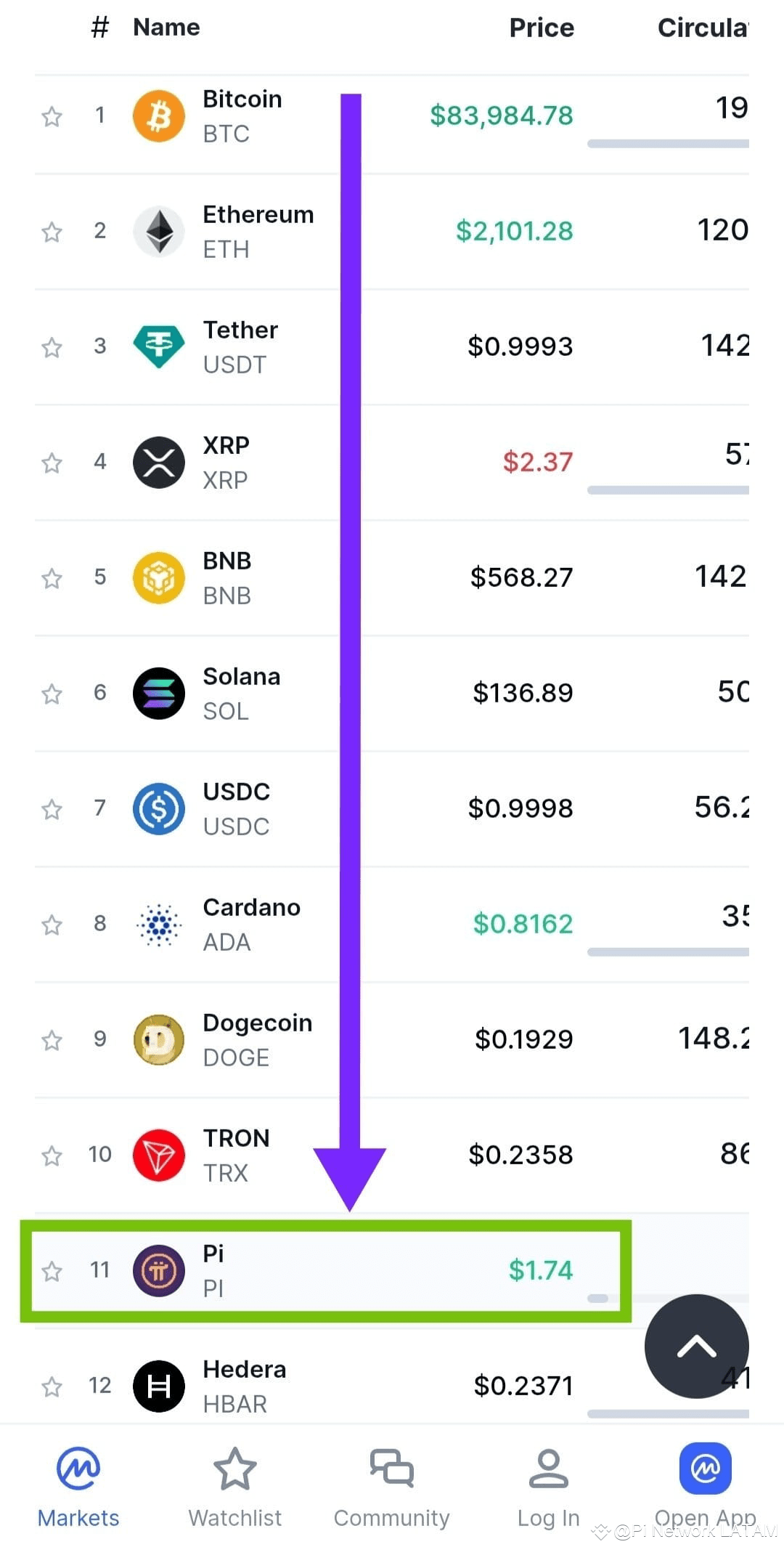
Task: Toggle the watchlist star for XRP
Action: 52,462
